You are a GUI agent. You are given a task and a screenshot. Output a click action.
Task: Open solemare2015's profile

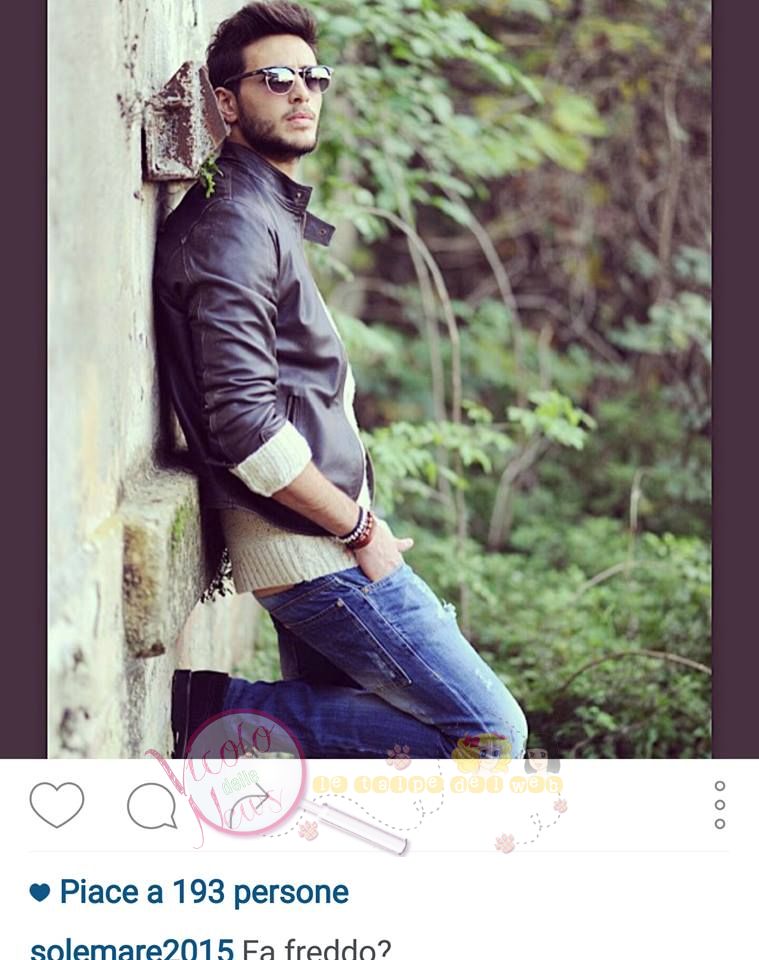coord(131,948)
